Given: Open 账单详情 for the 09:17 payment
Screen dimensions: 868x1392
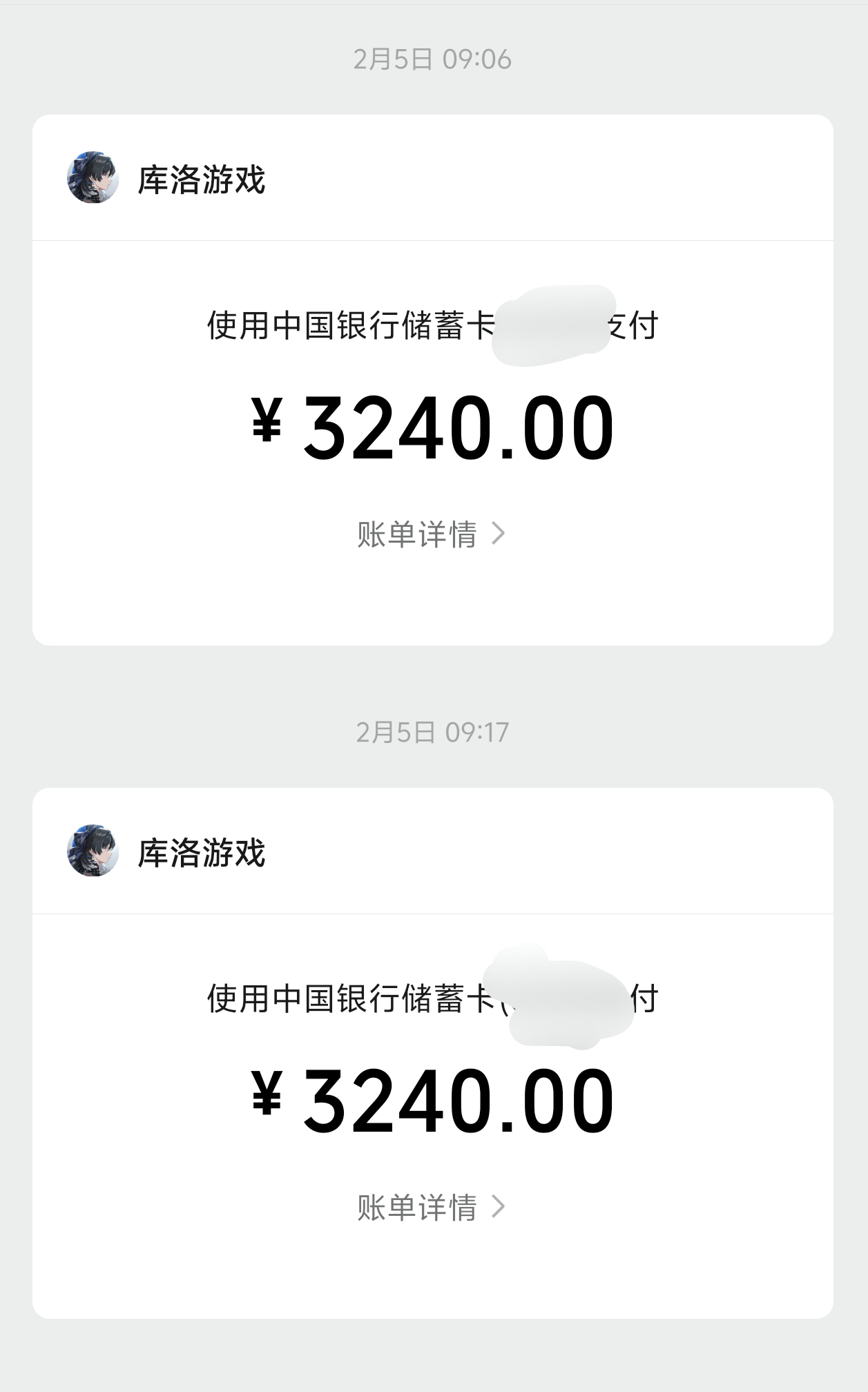Looking at the screenshot, I should (431, 1207).
